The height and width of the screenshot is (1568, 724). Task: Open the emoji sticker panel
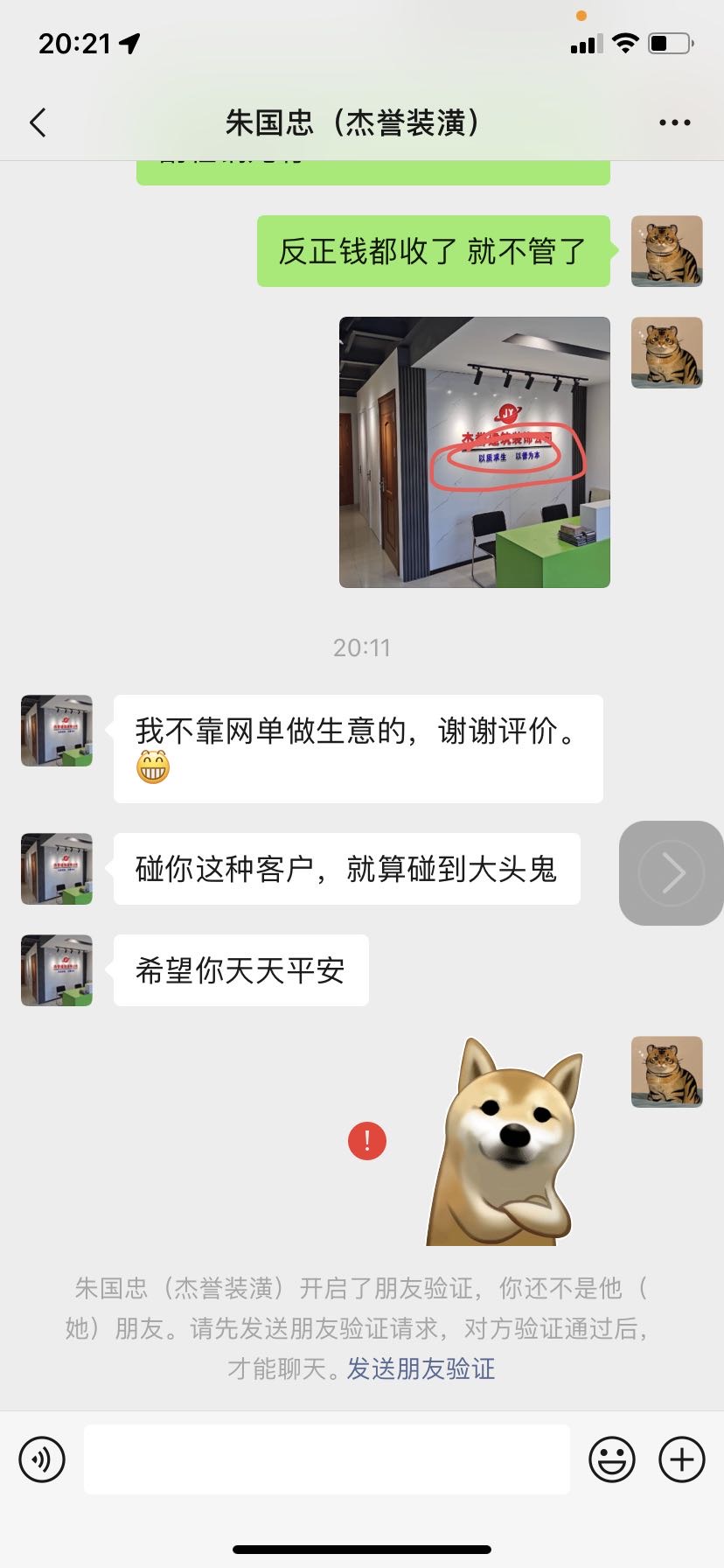[x=612, y=1459]
